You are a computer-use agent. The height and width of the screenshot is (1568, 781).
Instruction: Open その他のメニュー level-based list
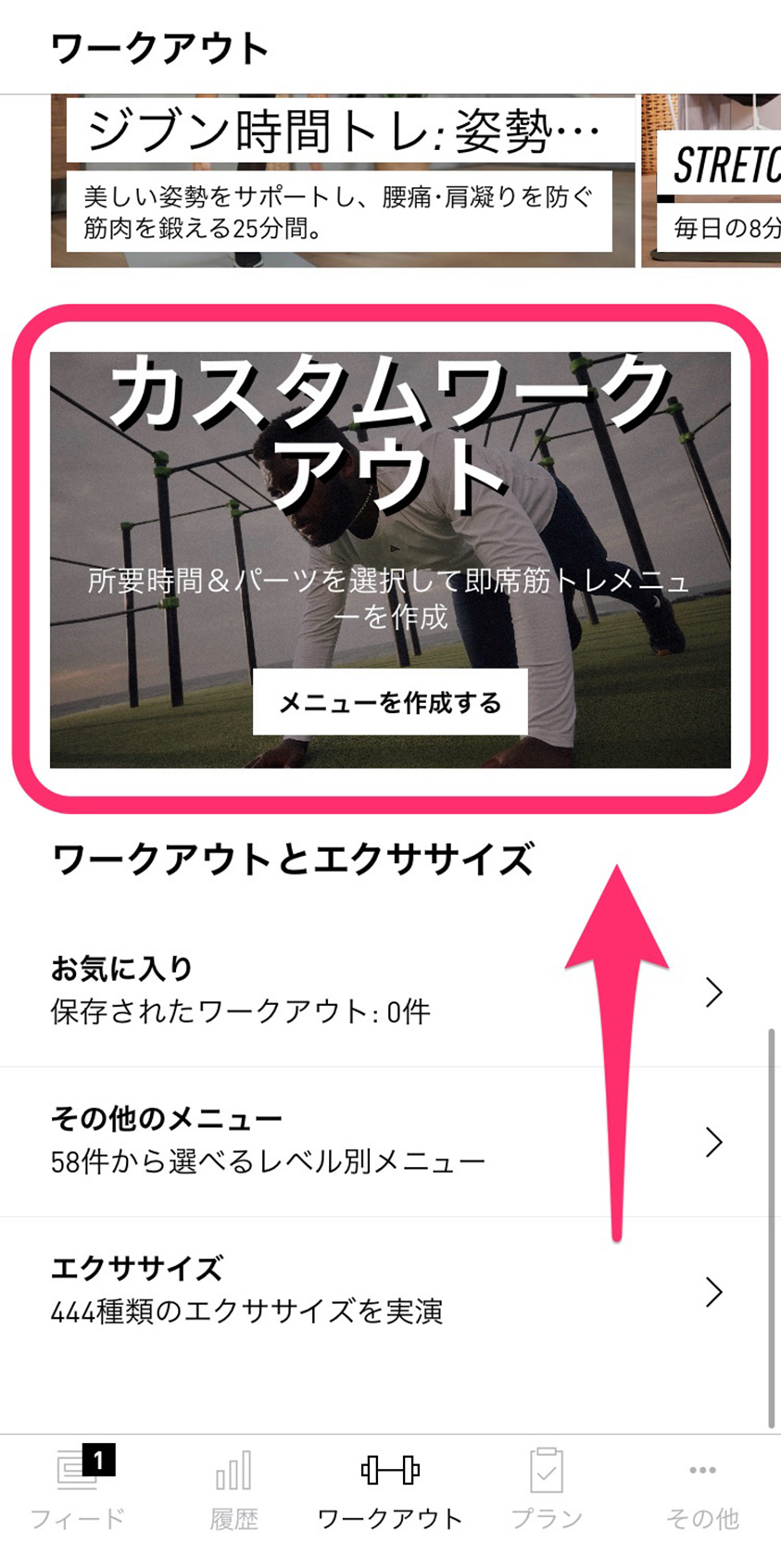389,1141
